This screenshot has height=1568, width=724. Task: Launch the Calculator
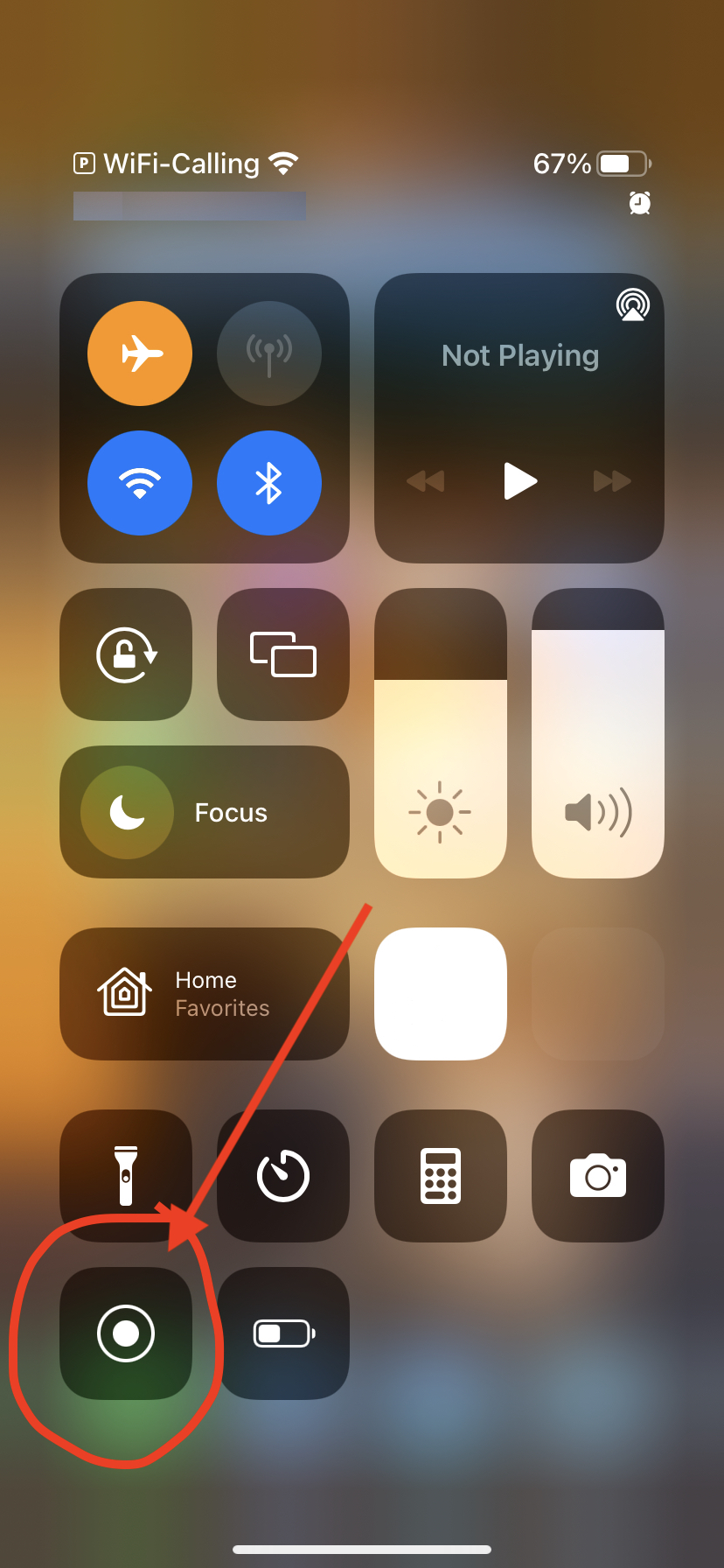point(441,1175)
